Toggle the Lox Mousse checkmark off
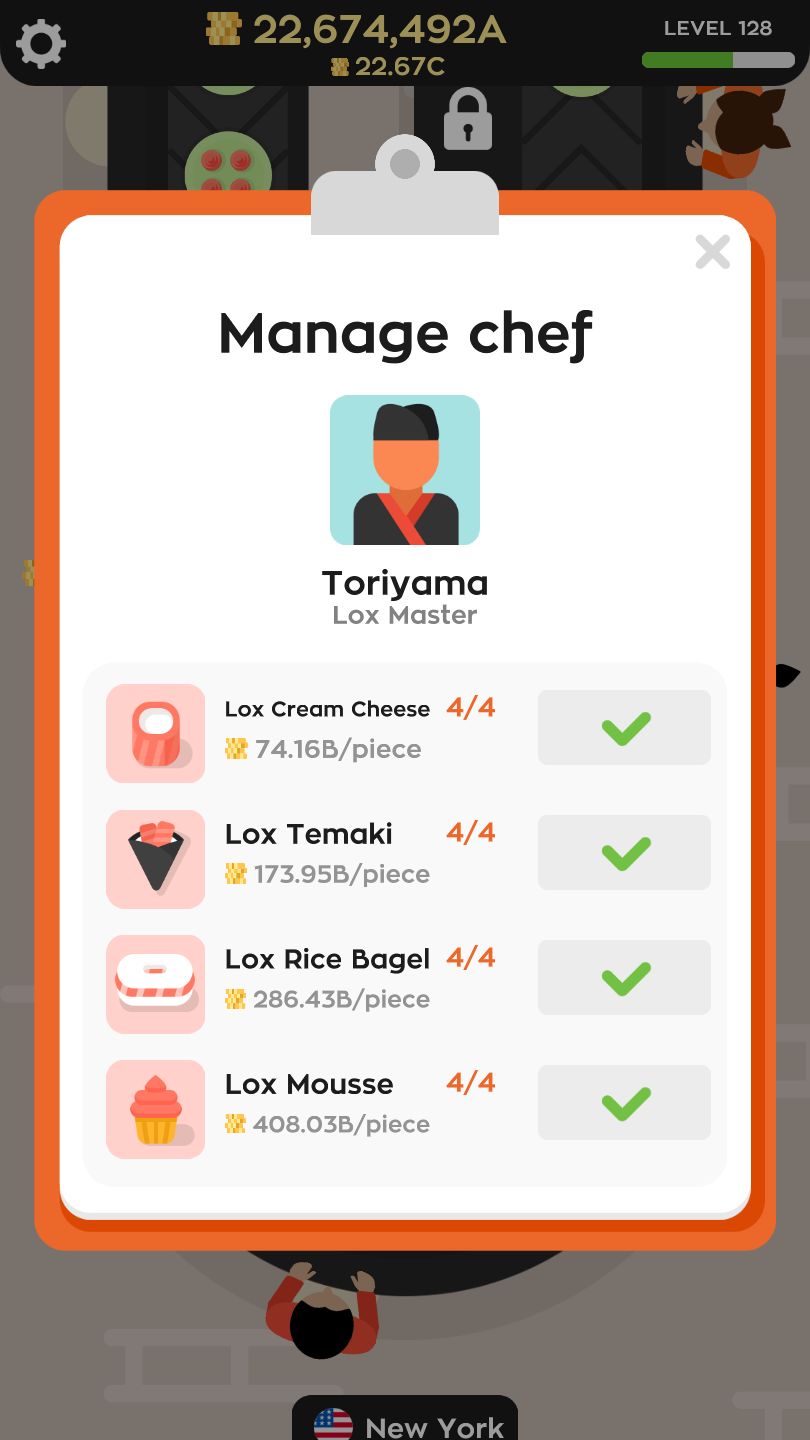 pos(623,1102)
